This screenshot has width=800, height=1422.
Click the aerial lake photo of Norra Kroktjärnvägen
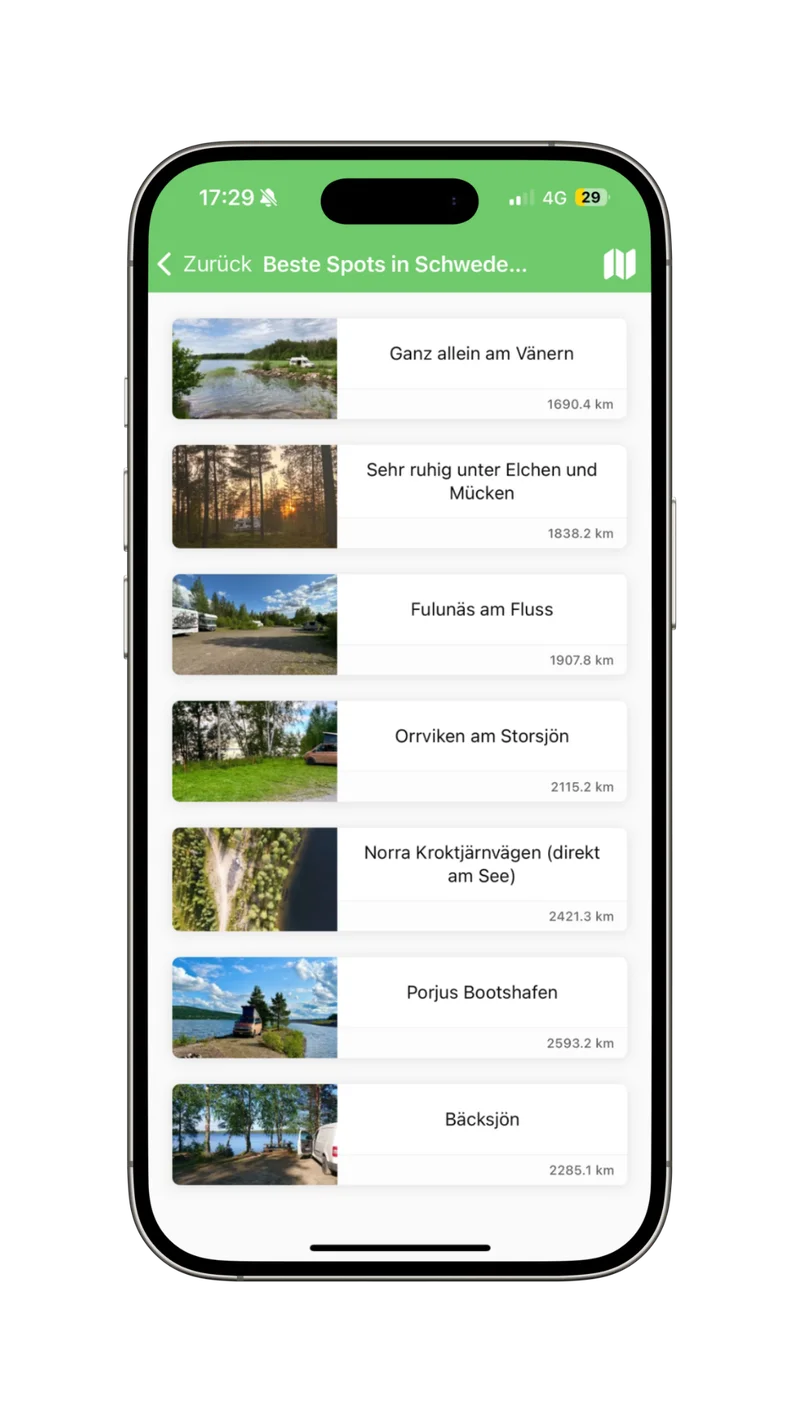(x=254, y=878)
